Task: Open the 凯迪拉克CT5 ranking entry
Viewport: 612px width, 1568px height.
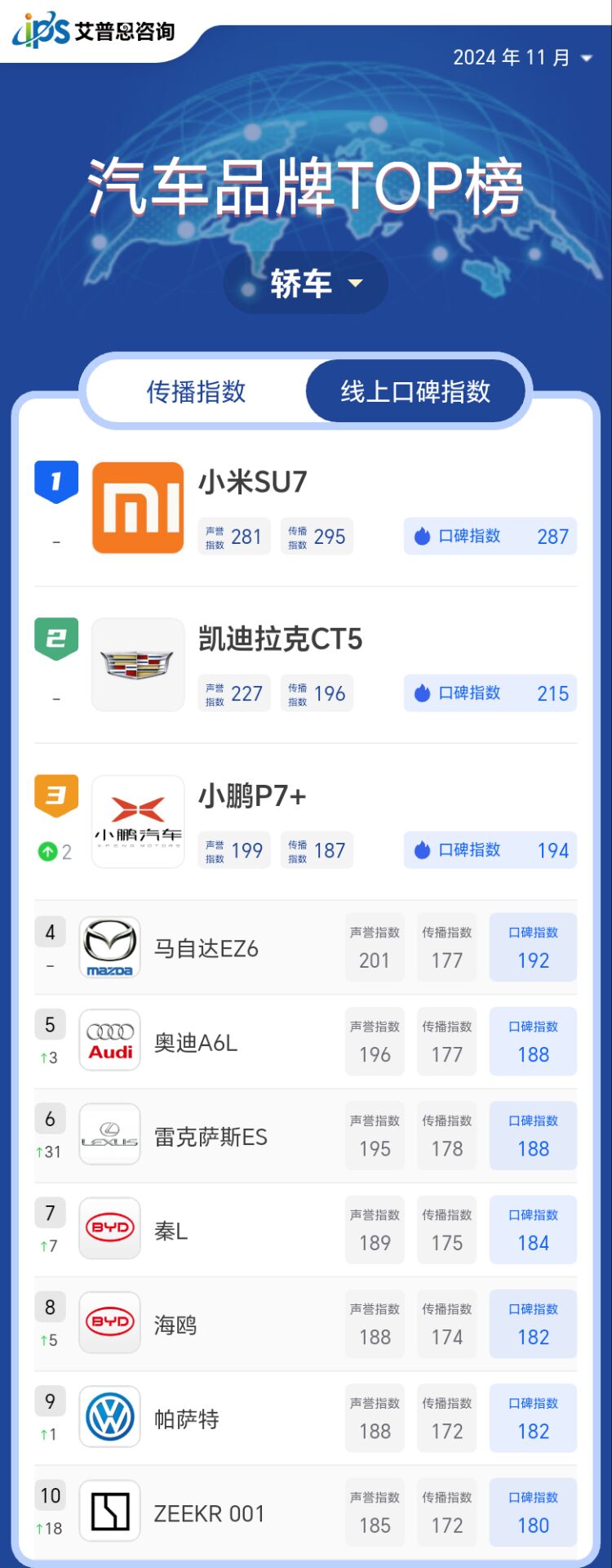Action: (280, 639)
